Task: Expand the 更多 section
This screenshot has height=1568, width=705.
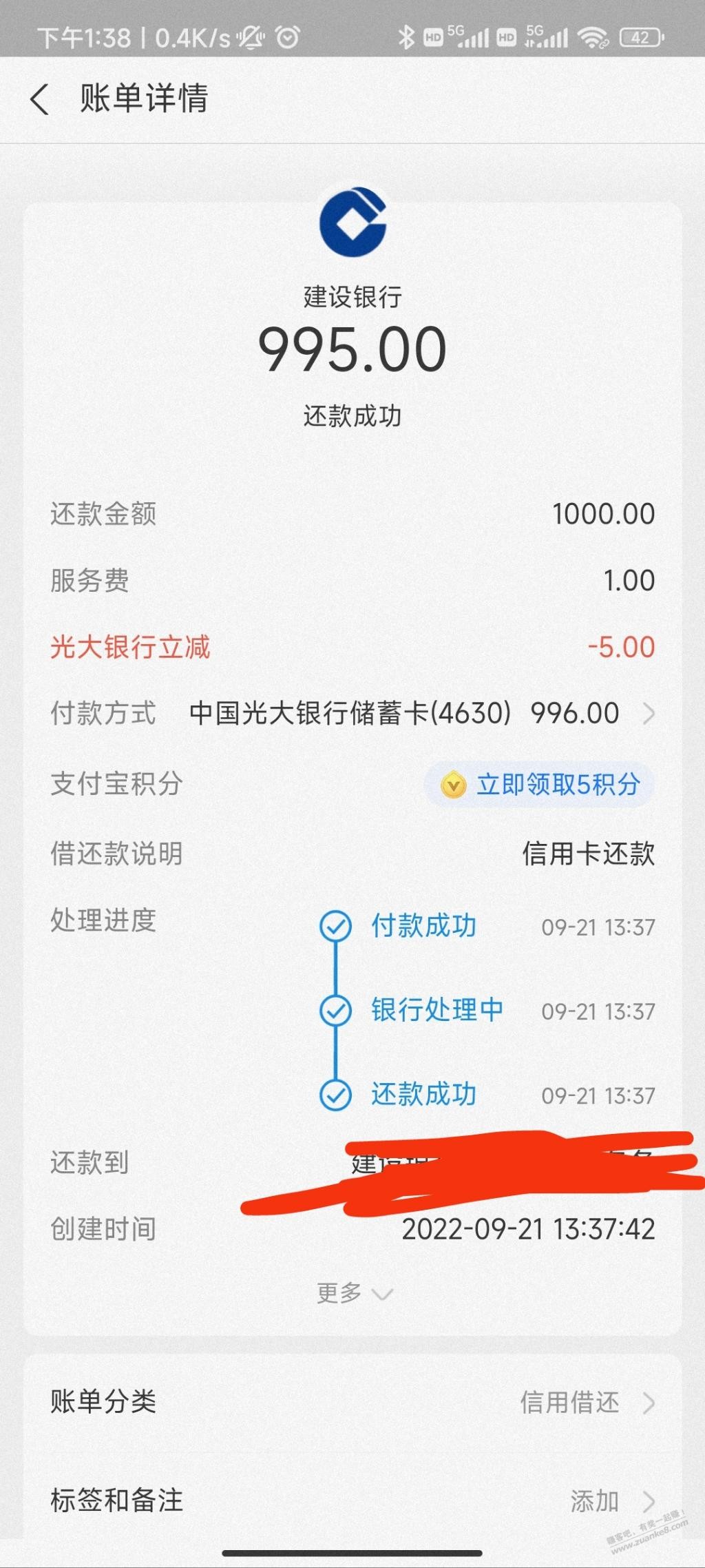Action: (x=354, y=1293)
